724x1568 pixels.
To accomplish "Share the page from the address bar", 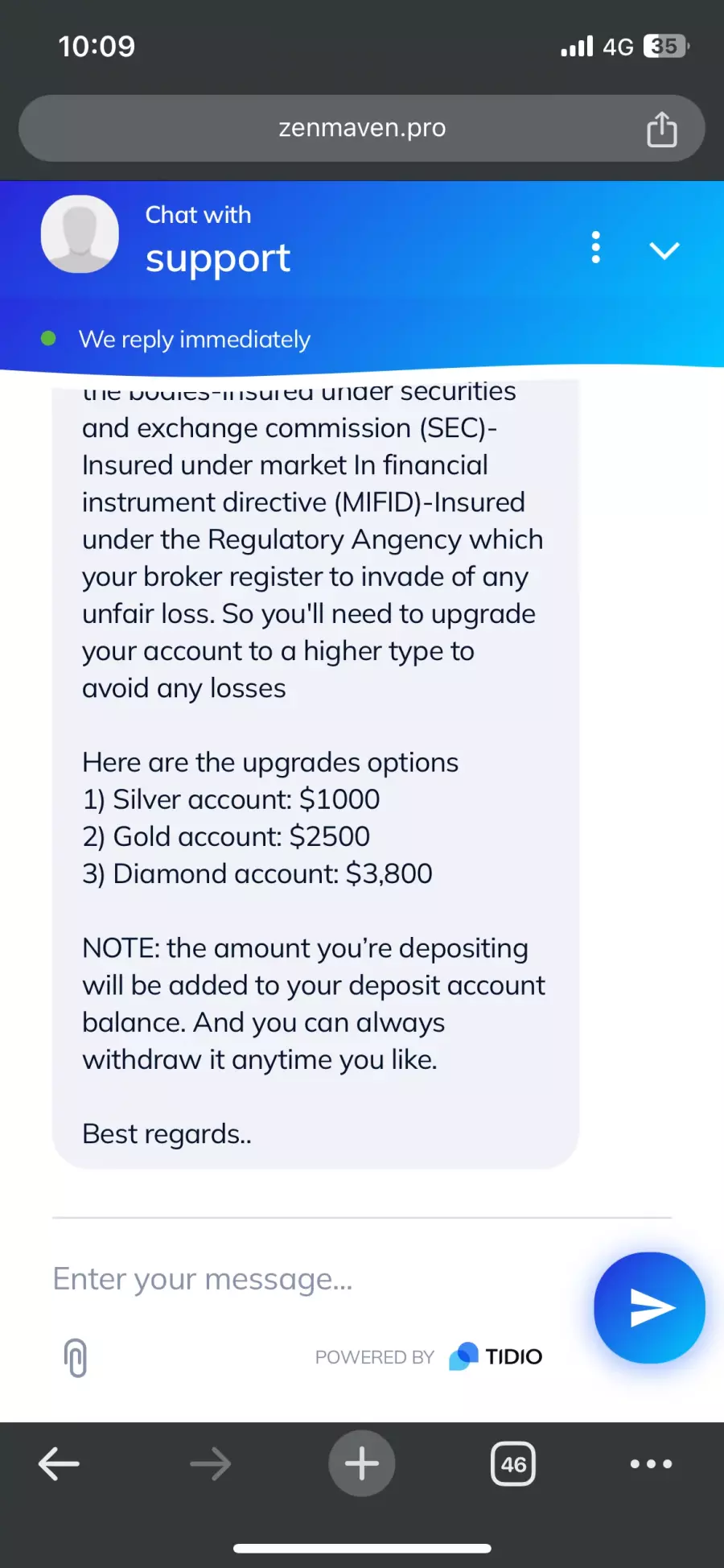I will pos(661,129).
